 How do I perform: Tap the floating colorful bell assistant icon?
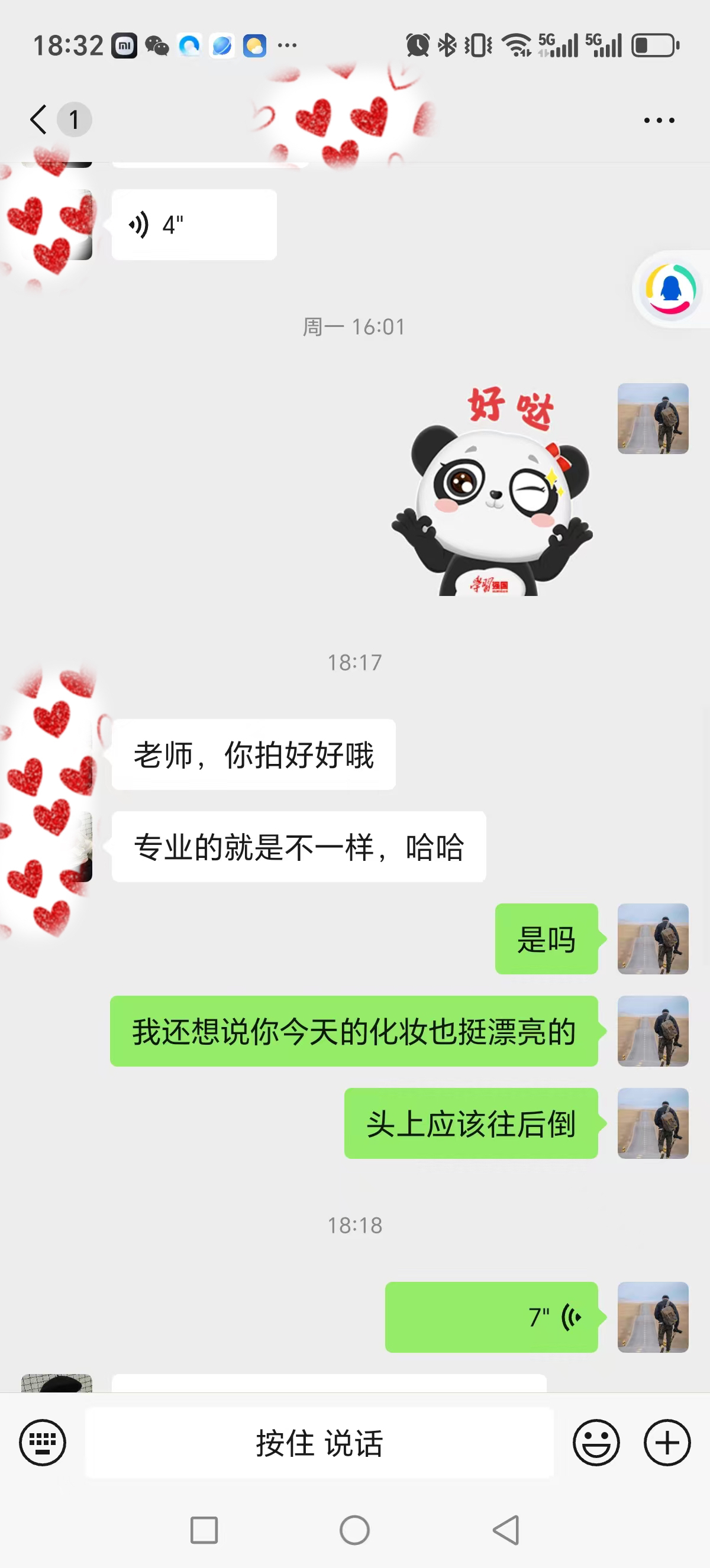point(670,289)
